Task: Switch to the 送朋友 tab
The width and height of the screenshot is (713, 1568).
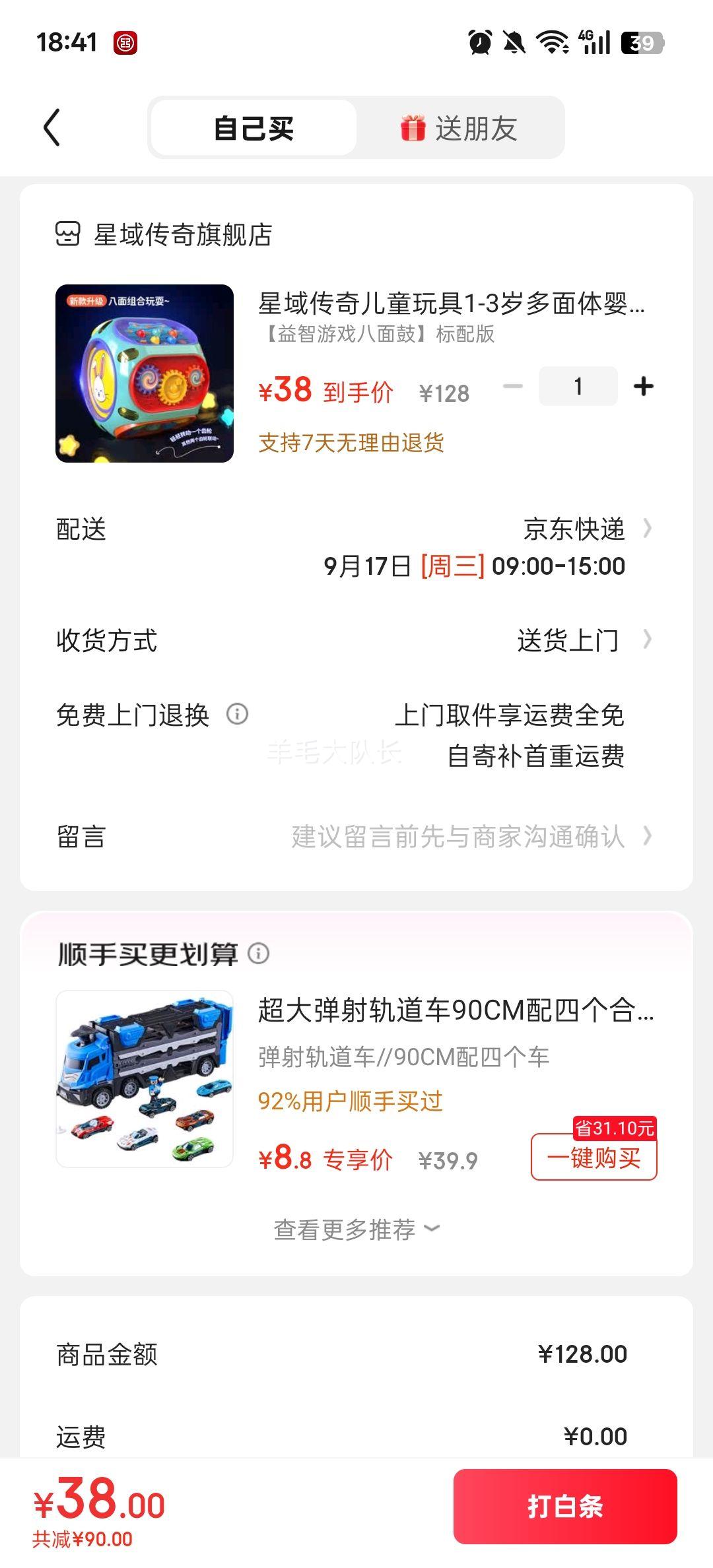Action: [459, 128]
